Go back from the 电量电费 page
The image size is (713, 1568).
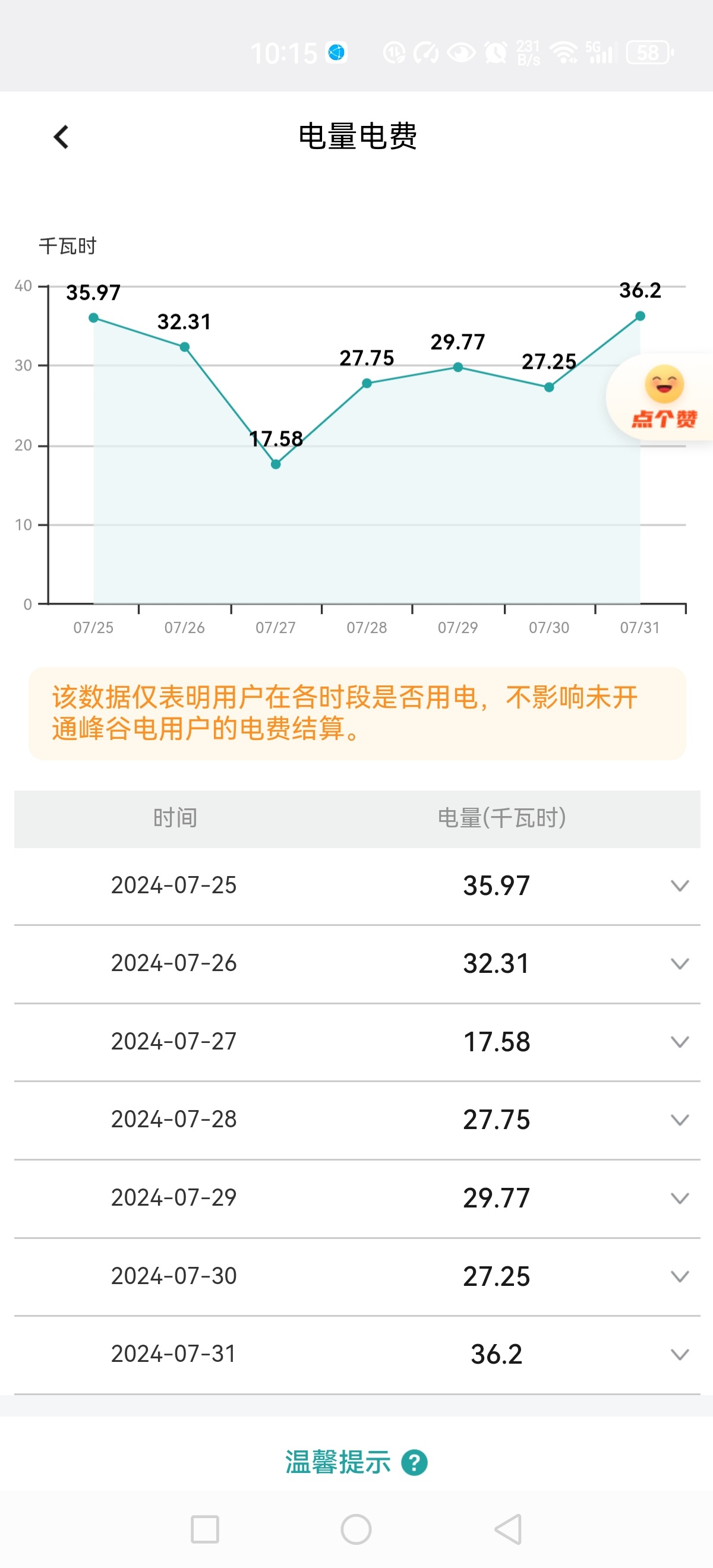[x=62, y=137]
